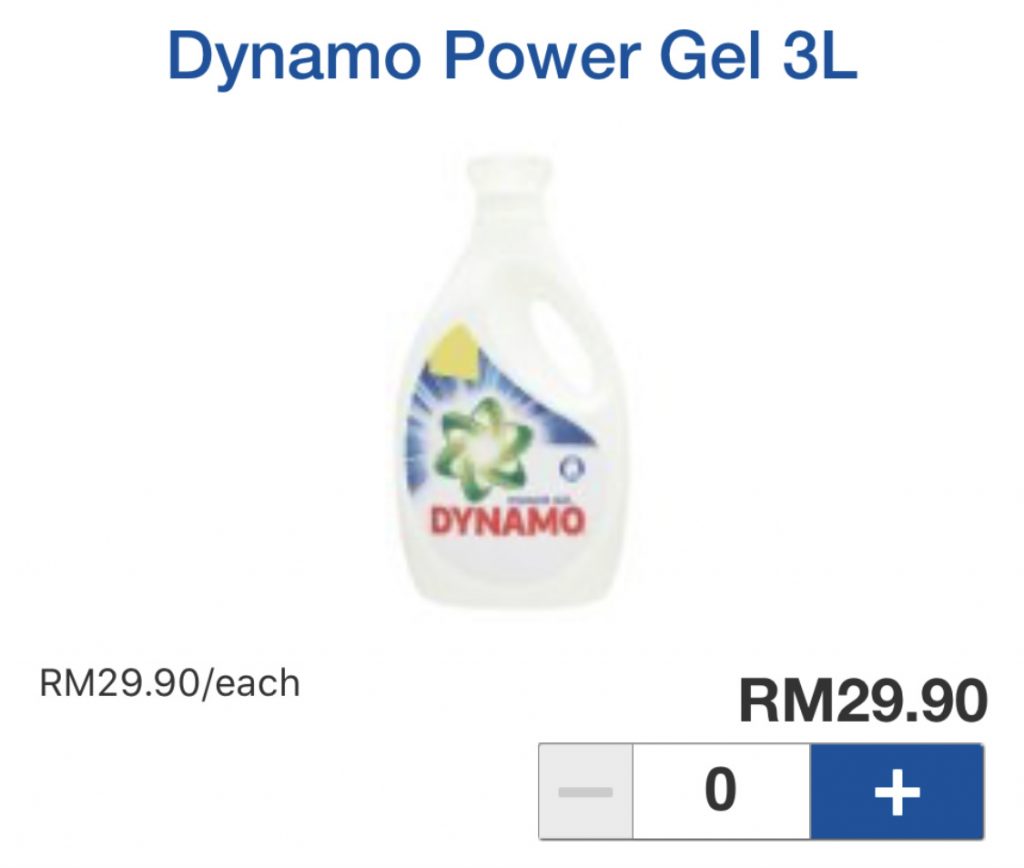Increase quantity with the plus button
The width and height of the screenshot is (1024, 868).
pos(896,792)
